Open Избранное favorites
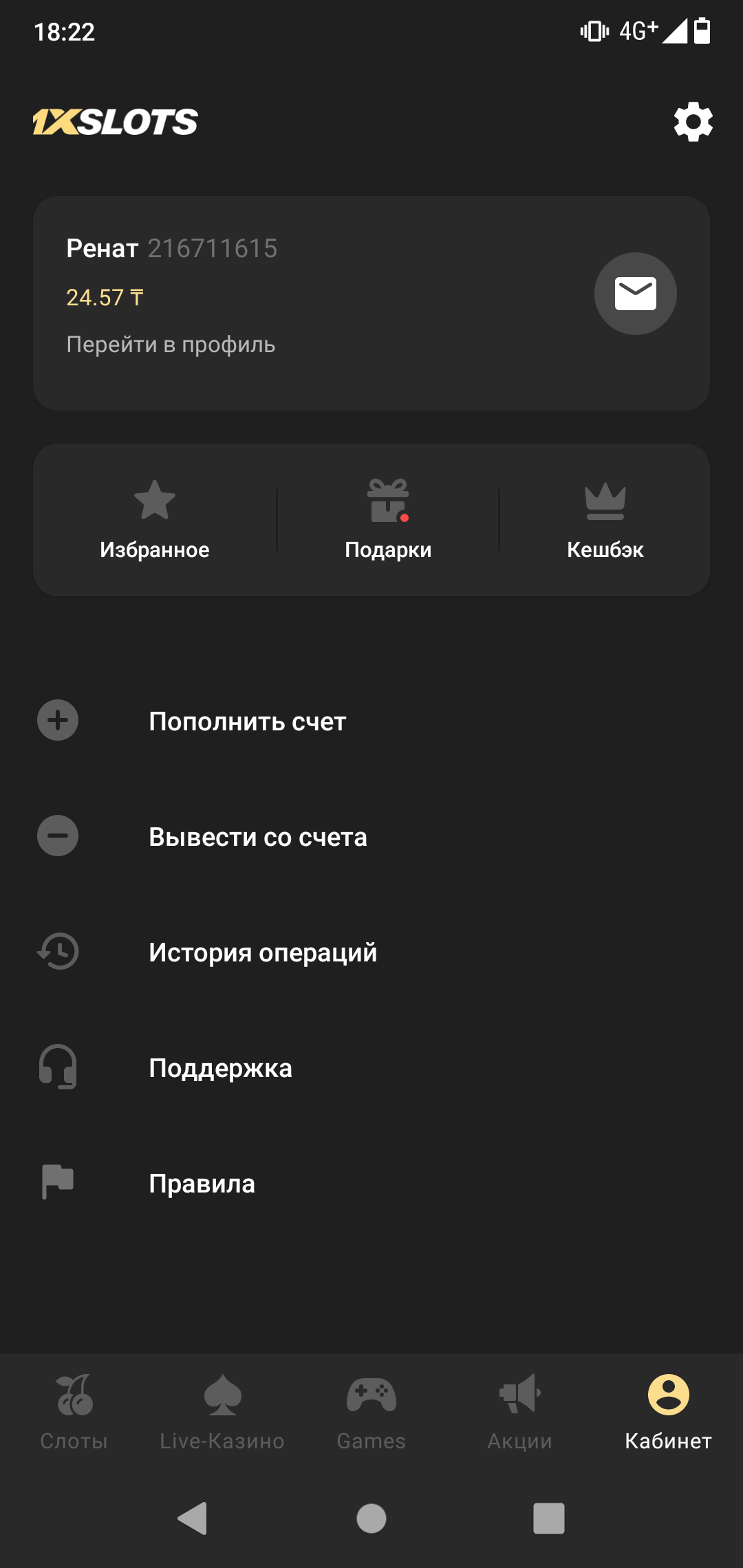The height and width of the screenshot is (1568, 743). [x=155, y=519]
